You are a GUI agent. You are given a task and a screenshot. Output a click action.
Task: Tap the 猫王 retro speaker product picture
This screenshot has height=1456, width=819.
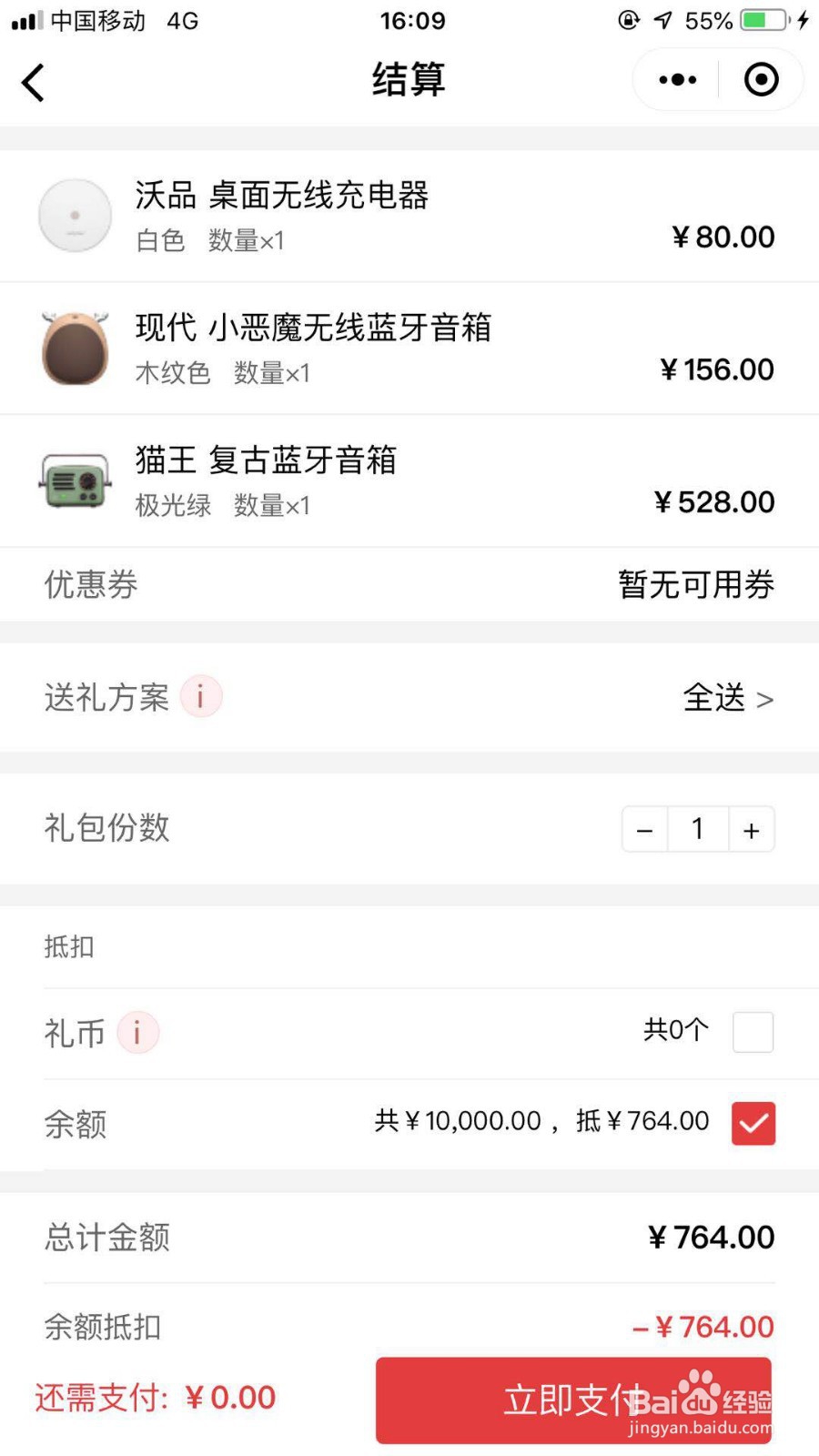(75, 480)
